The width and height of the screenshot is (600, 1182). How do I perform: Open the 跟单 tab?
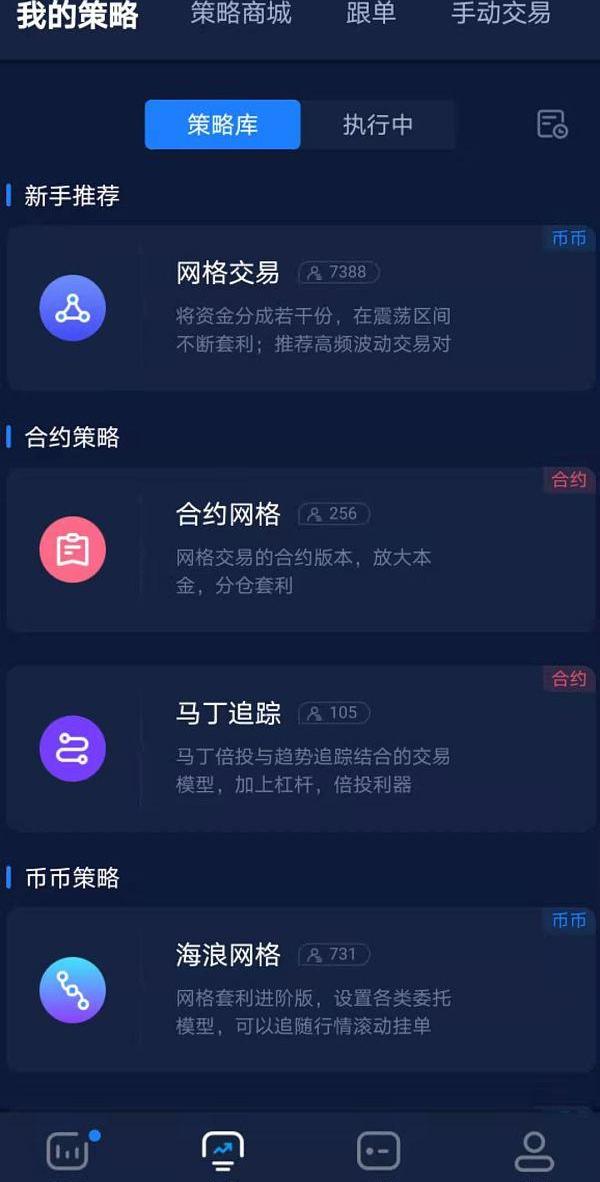click(371, 14)
